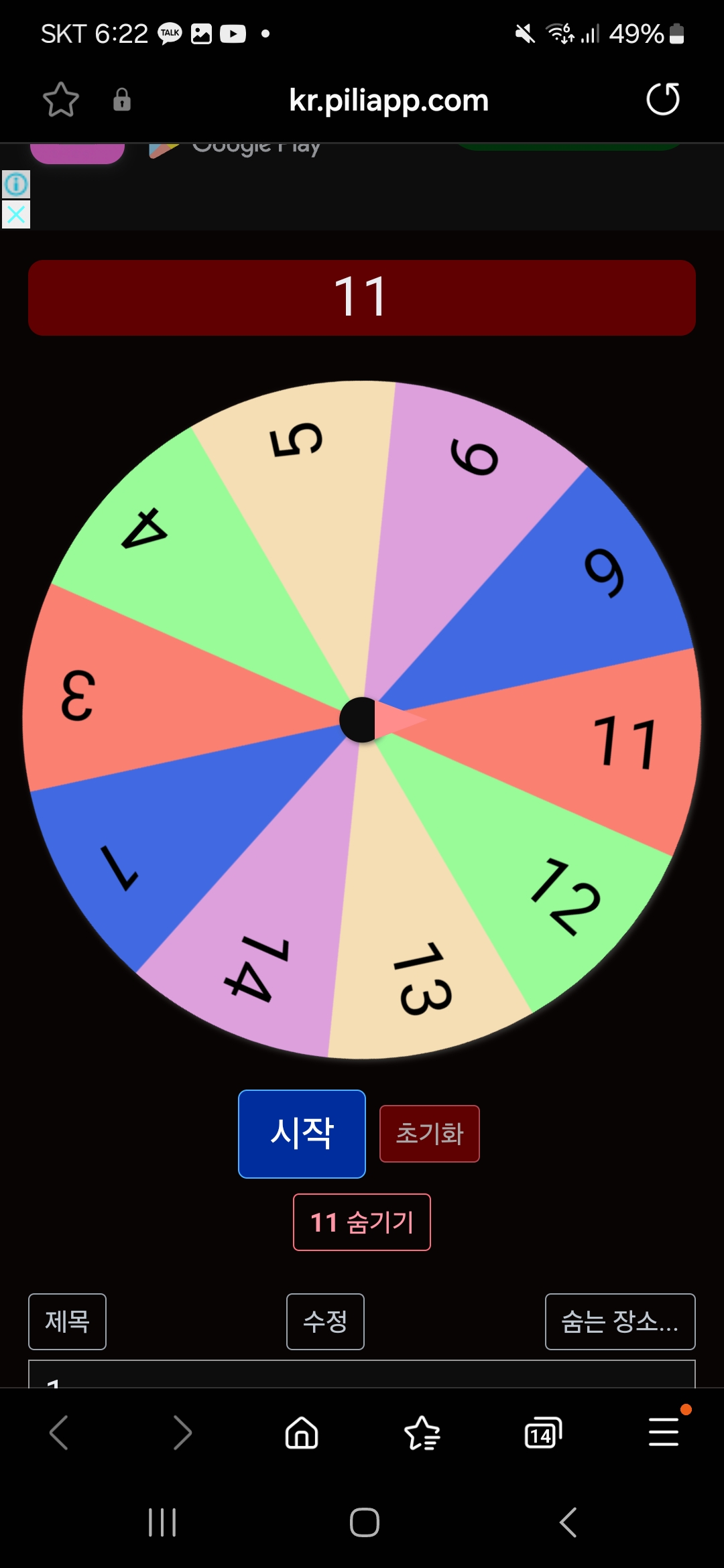Dismiss the ad with the X icon
724x1568 pixels.
(x=16, y=214)
